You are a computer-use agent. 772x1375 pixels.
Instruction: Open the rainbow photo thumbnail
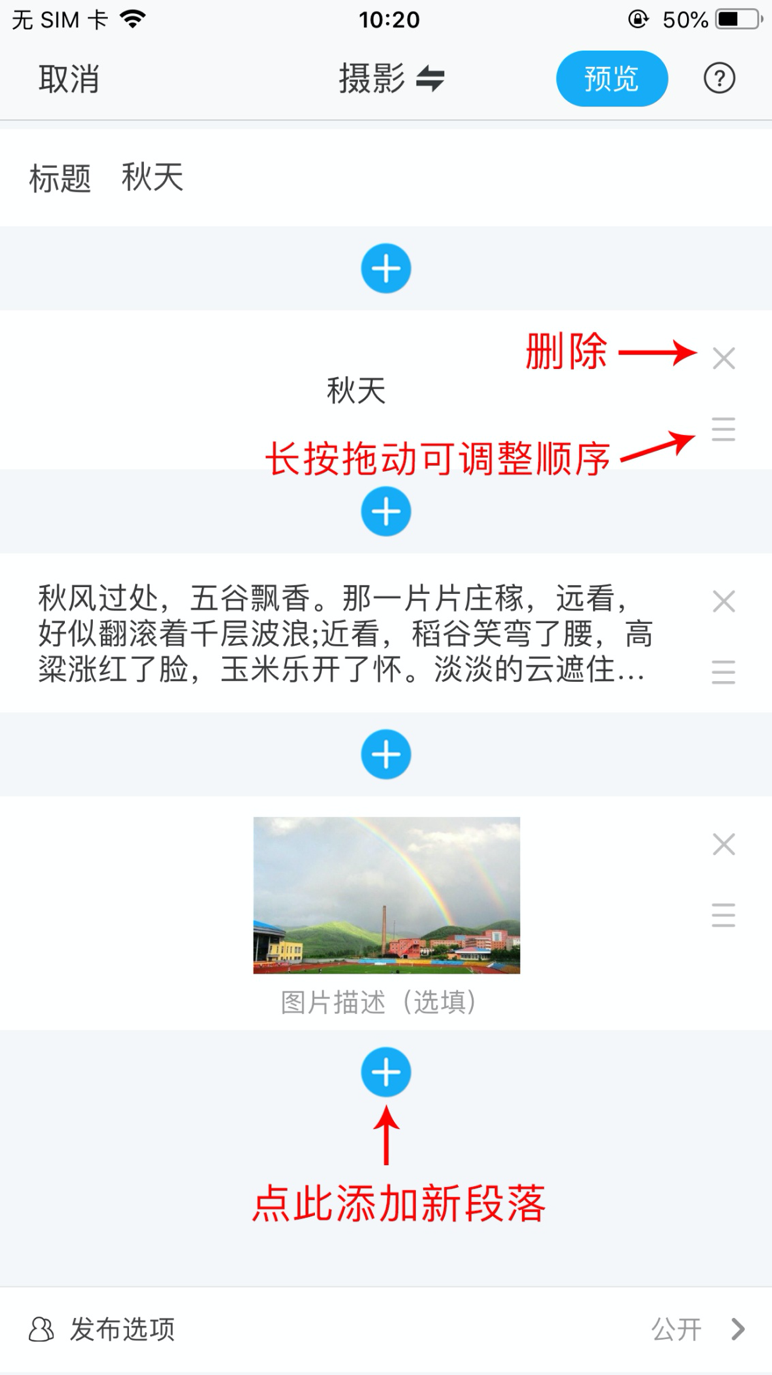386,895
